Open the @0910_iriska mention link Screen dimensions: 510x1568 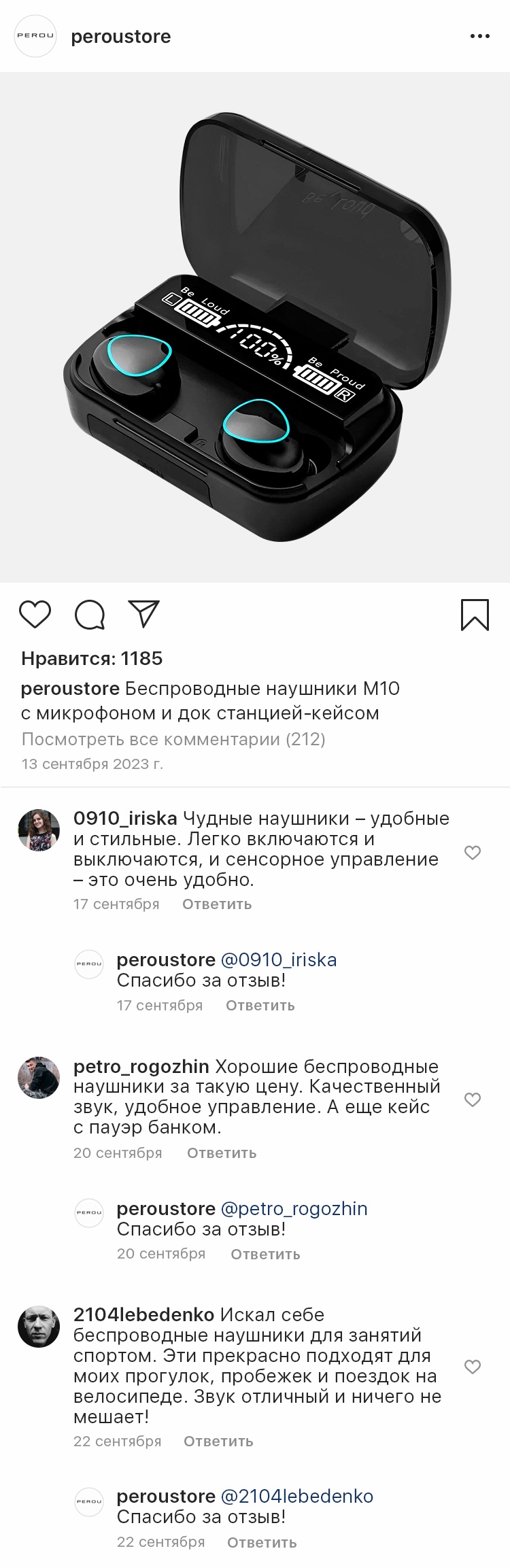click(279, 959)
